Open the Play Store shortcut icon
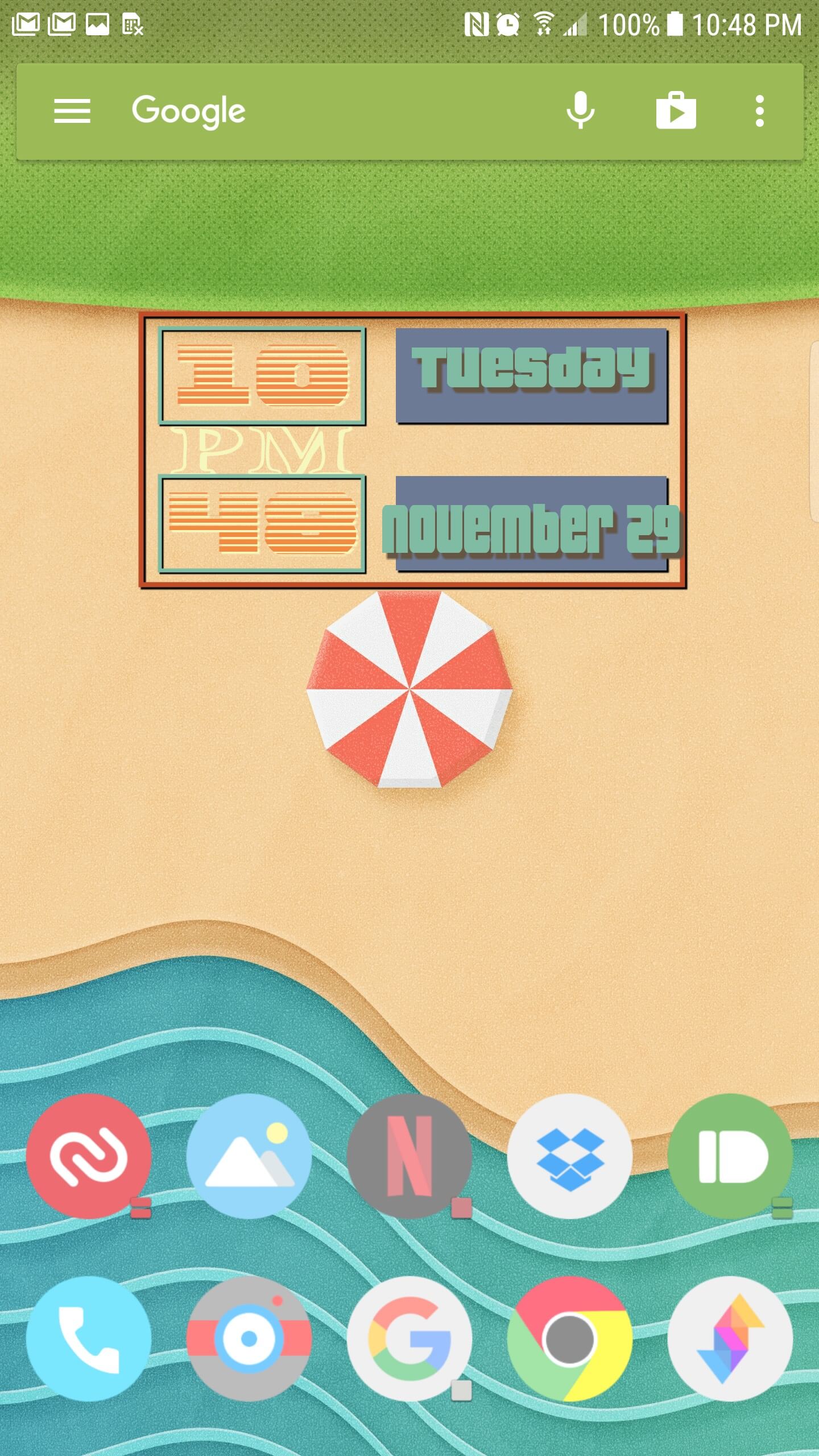 [x=676, y=110]
